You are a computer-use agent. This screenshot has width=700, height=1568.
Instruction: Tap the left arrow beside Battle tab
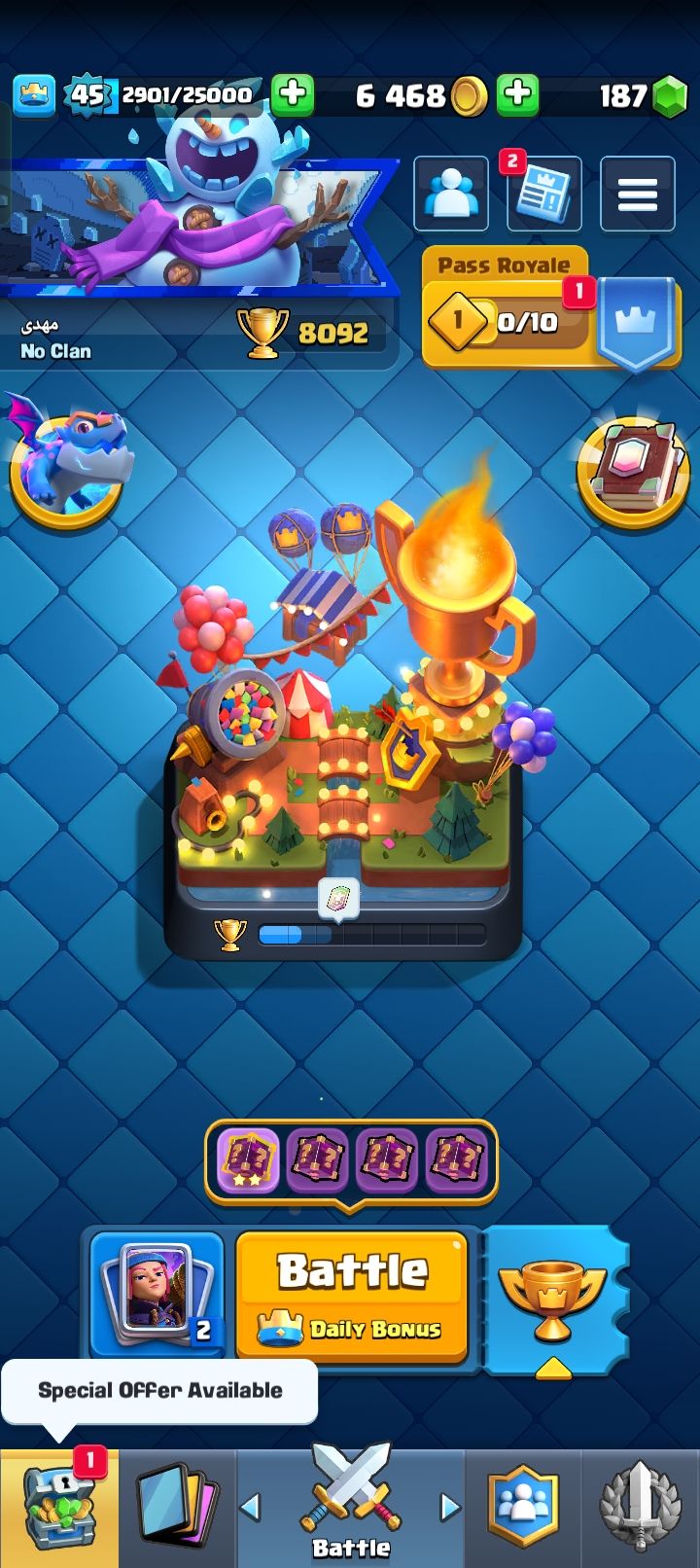click(251, 1507)
